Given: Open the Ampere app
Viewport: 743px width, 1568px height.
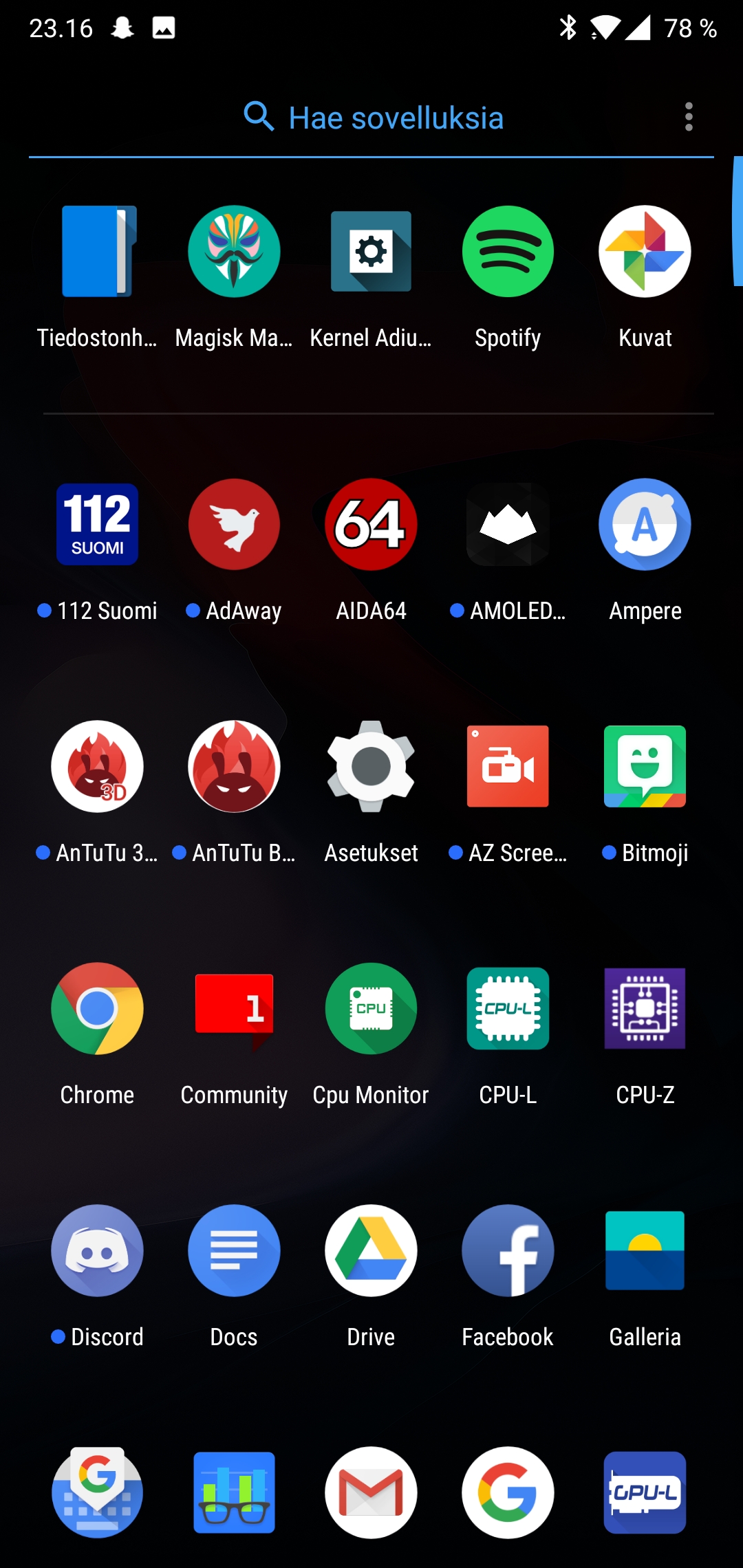Looking at the screenshot, I should tap(645, 525).
